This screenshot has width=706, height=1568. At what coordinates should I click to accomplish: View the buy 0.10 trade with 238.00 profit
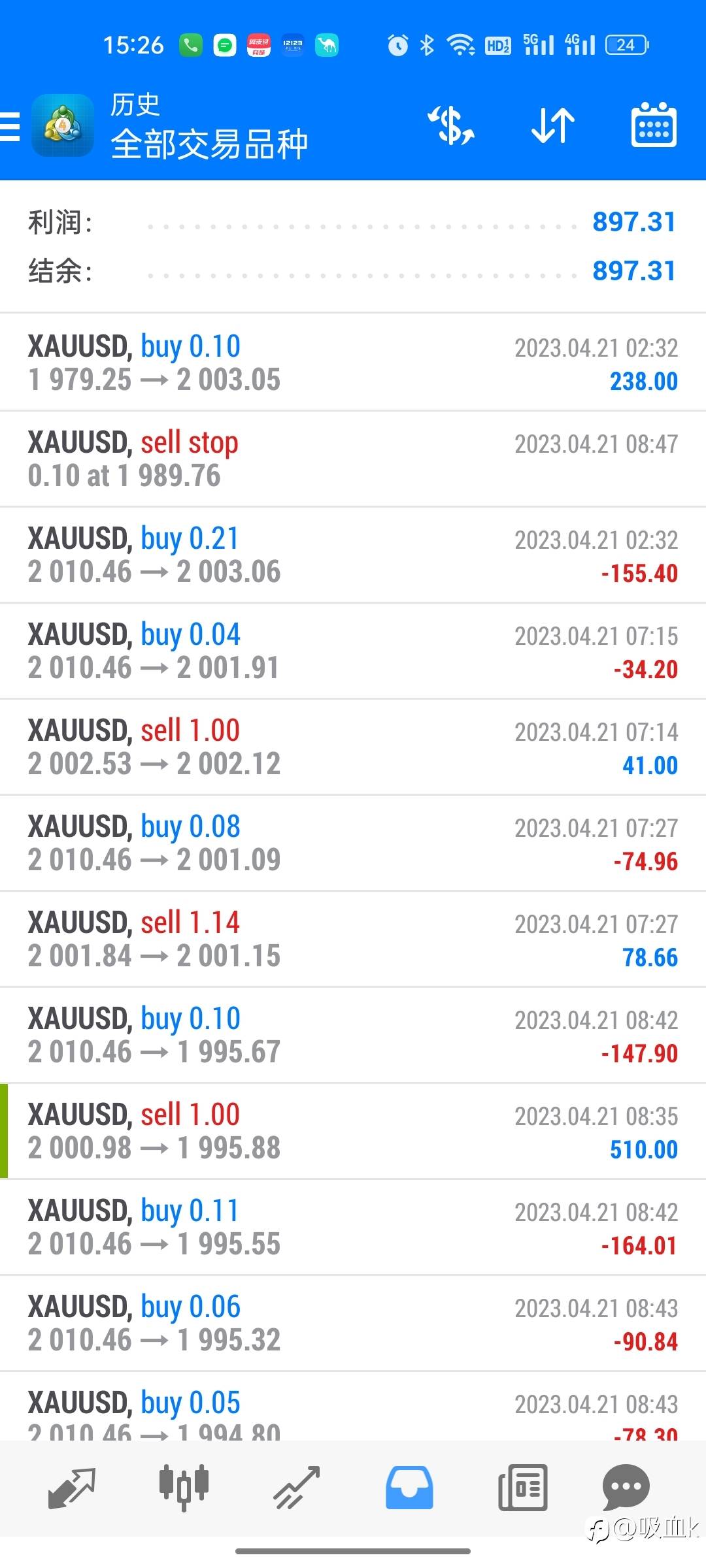tap(353, 363)
